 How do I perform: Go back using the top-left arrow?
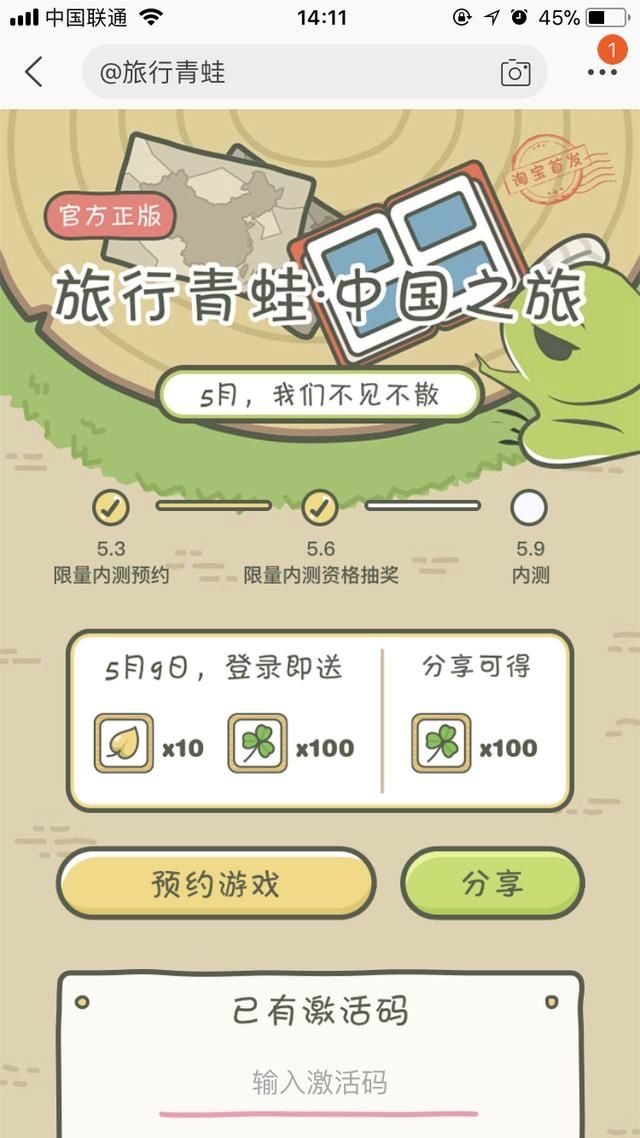(34, 72)
